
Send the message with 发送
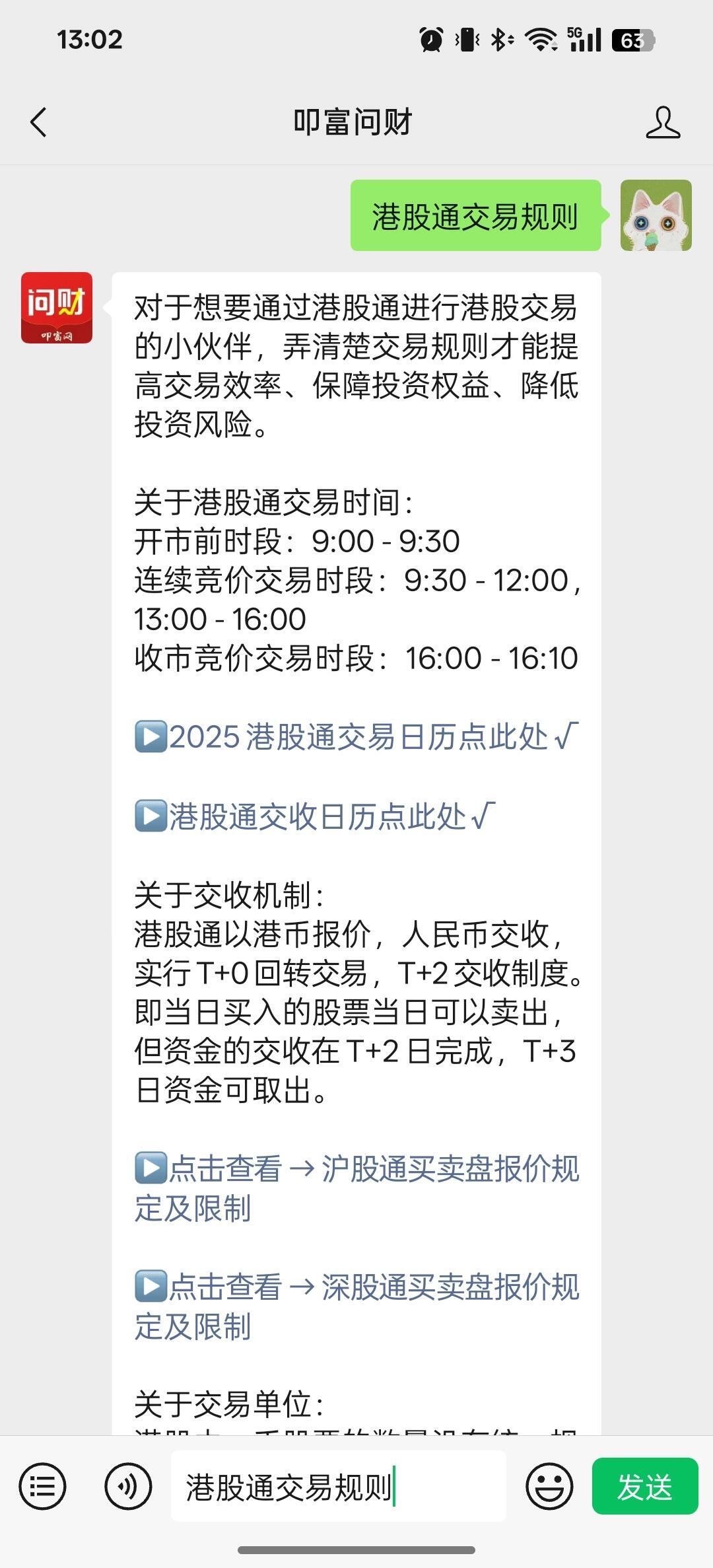[644, 1486]
